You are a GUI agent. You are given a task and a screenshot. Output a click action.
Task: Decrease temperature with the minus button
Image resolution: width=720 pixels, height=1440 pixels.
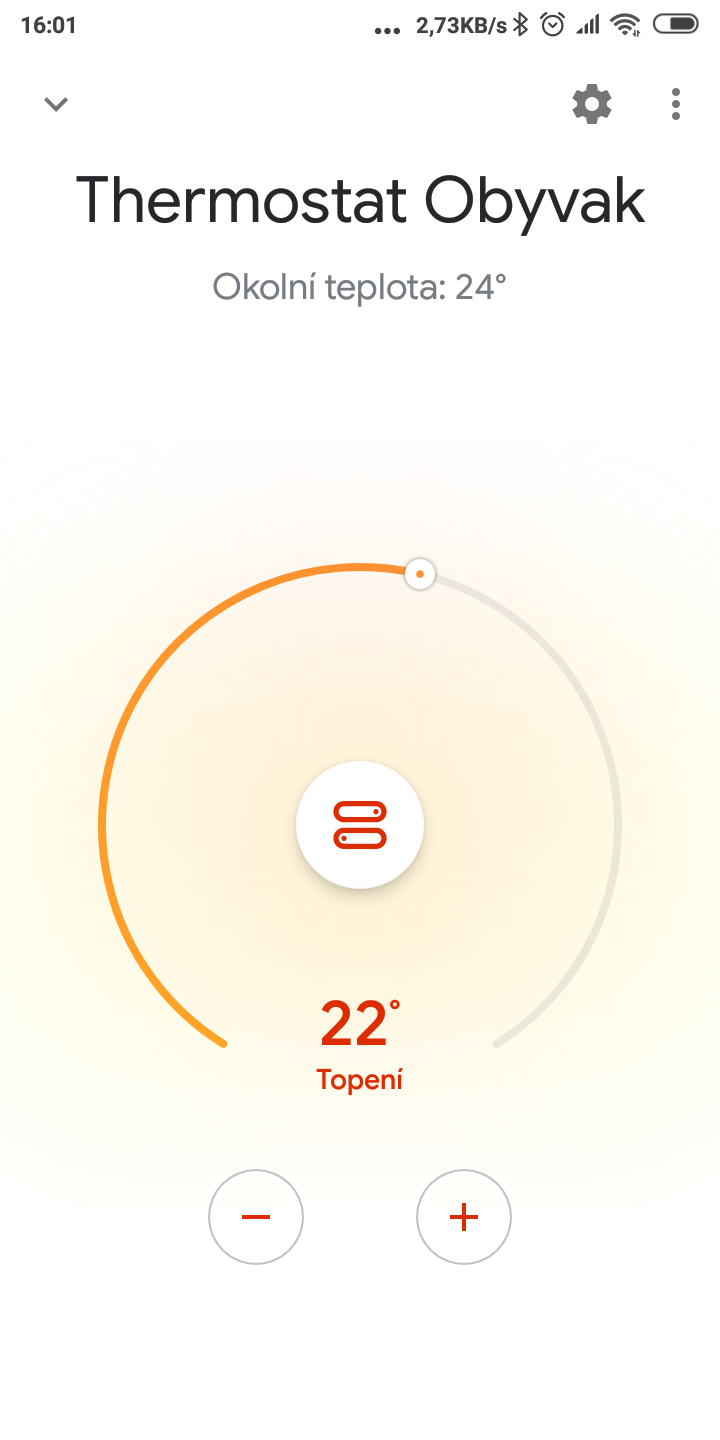(256, 1217)
